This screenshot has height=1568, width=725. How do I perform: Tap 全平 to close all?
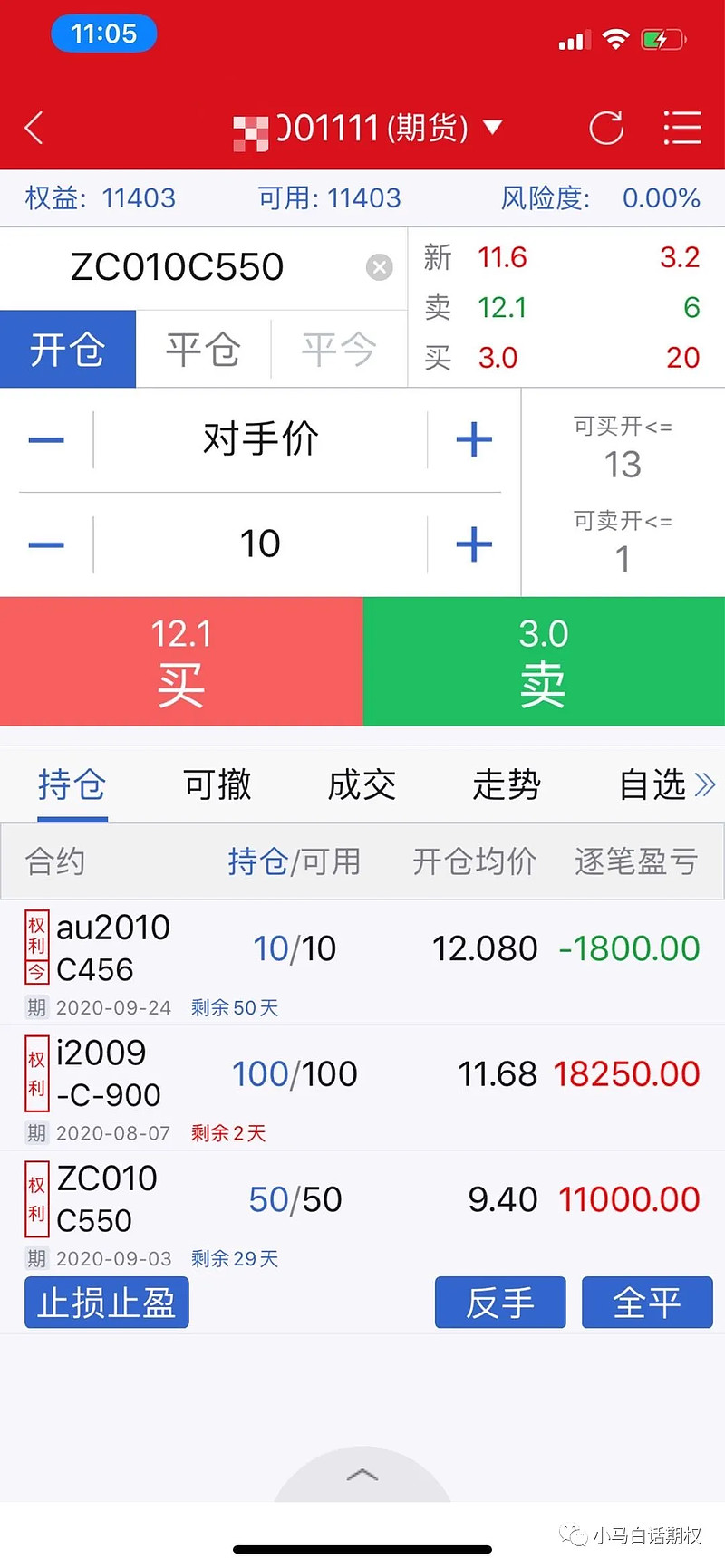tap(647, 1303)
